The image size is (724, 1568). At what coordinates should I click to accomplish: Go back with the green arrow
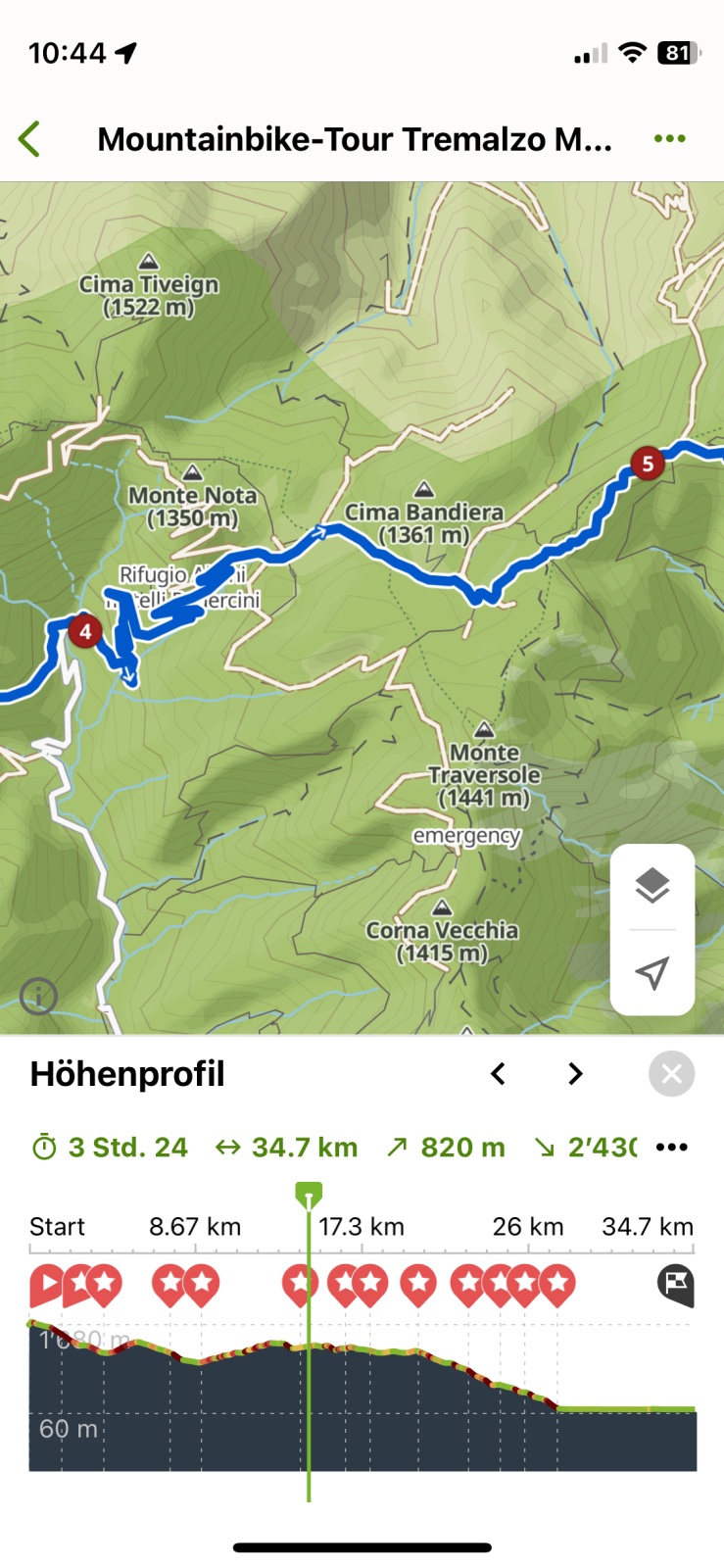click(29, 139)
